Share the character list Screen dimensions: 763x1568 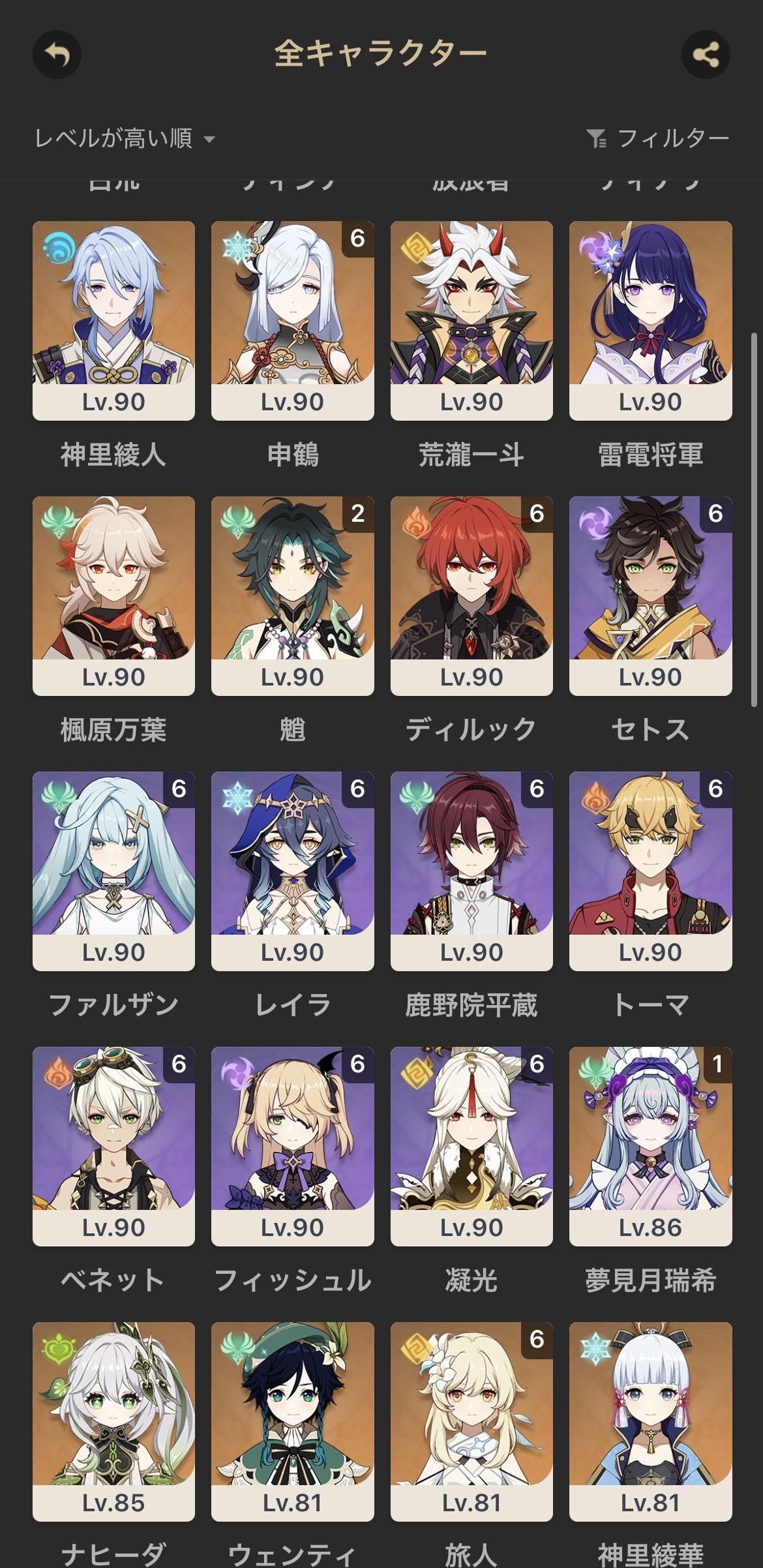706,54
